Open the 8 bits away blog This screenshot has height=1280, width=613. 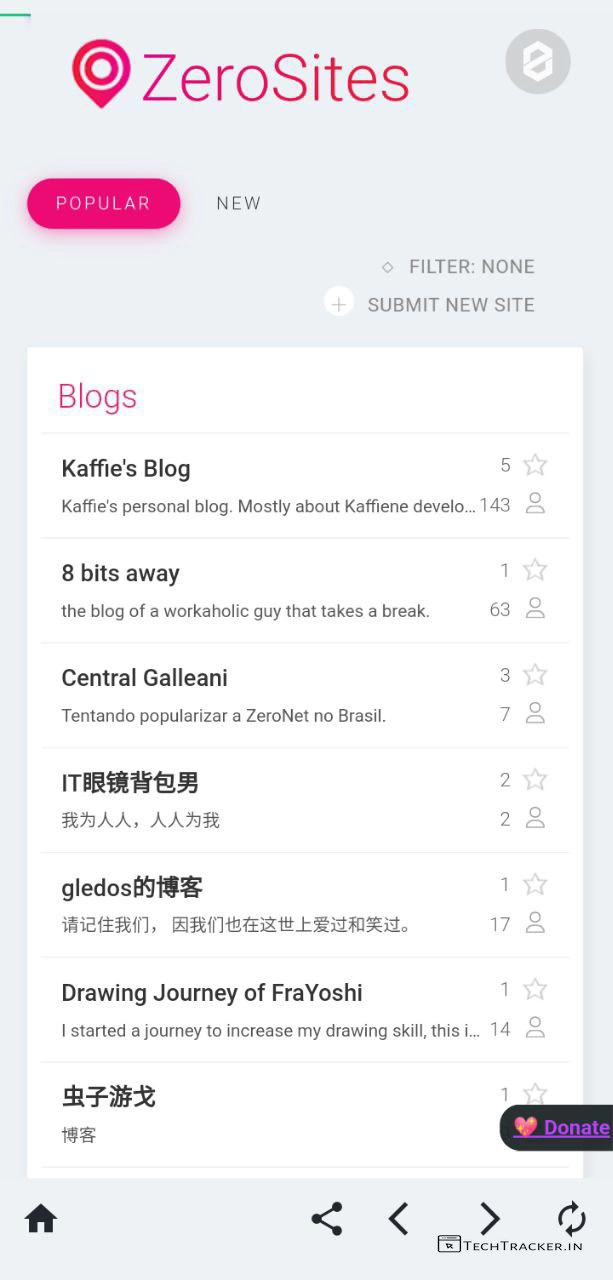tap(121, 574)
